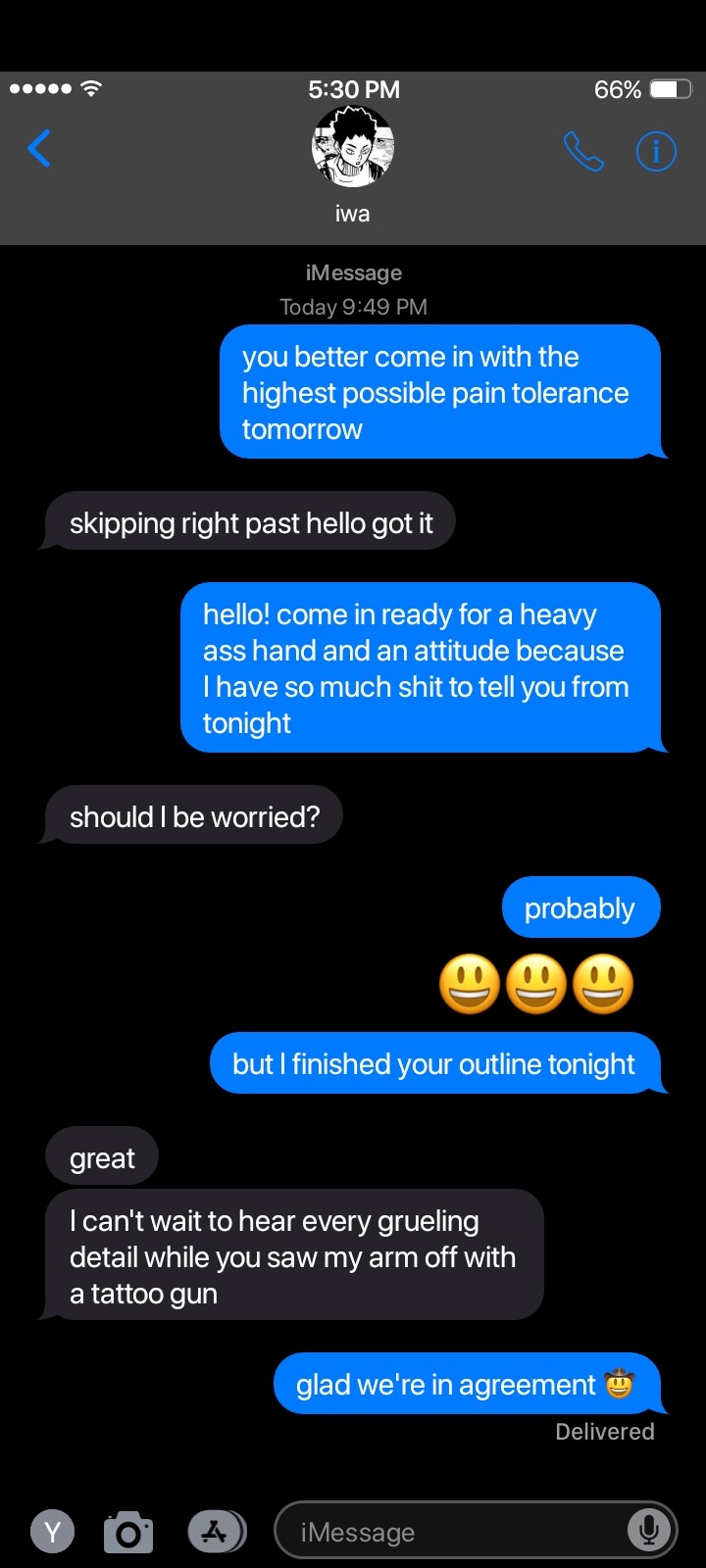Start a voice call with iwa
Viewport: 706px width, 1568px height.
[x=583, y=152]
